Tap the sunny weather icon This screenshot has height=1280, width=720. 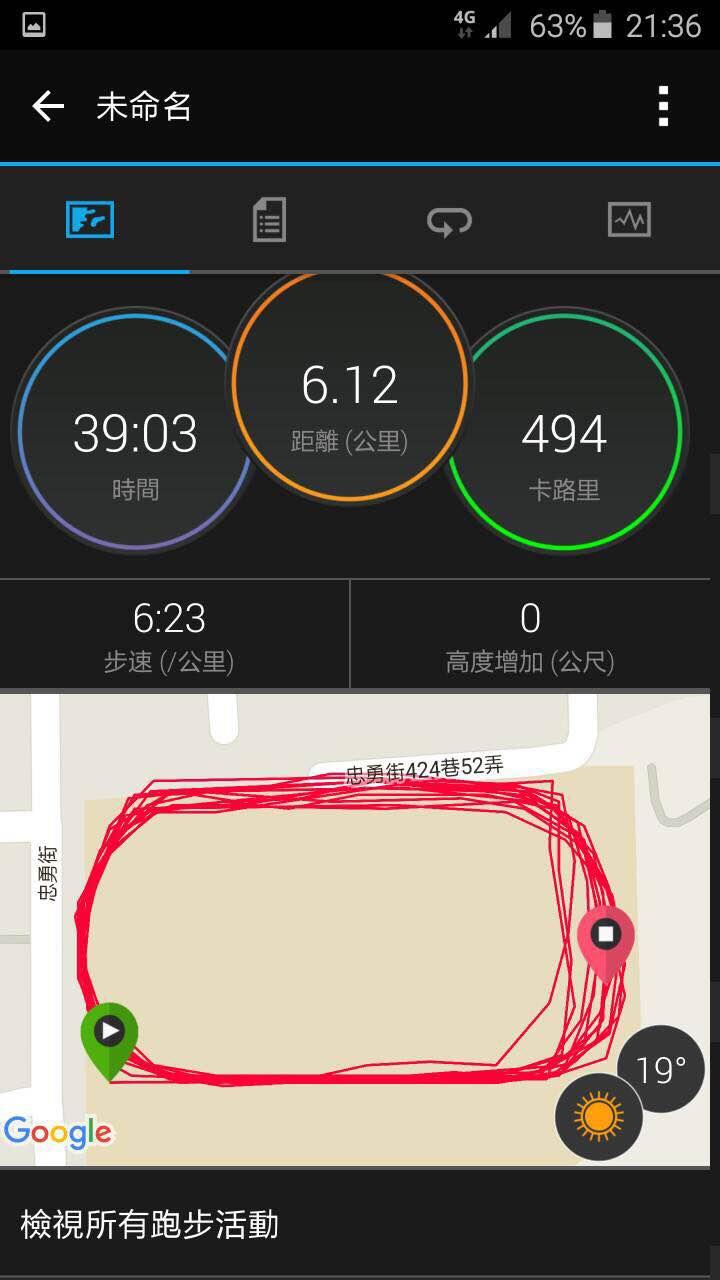(599, 1117)
